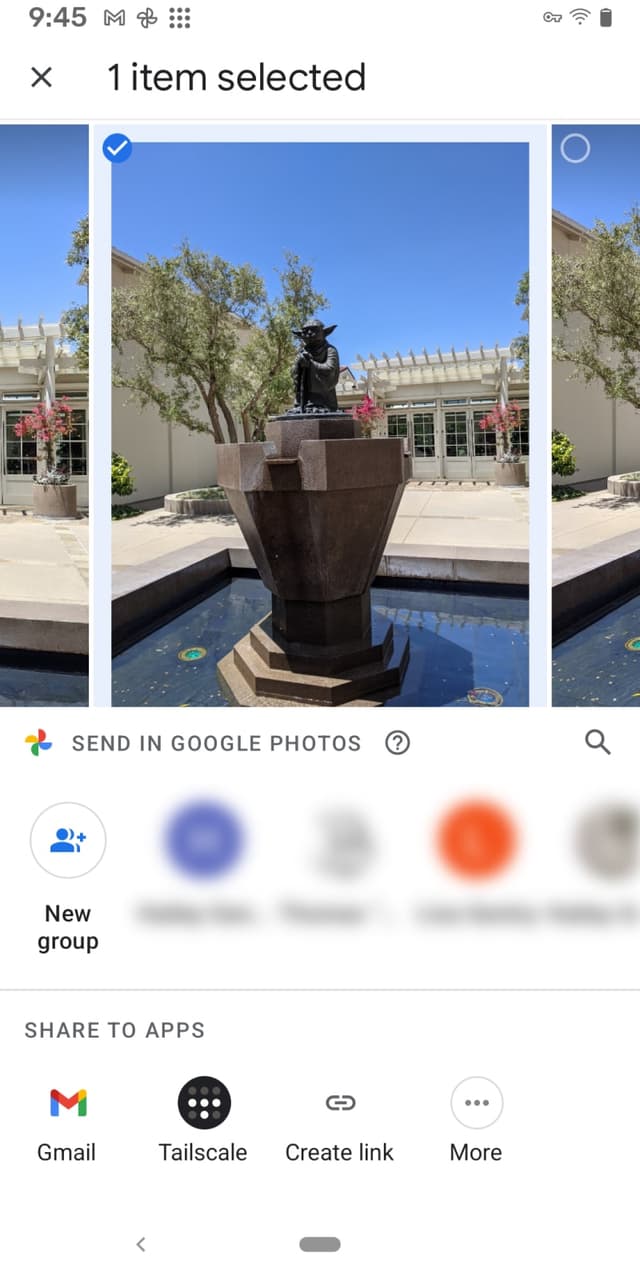
Task: Send to the blue-avatar contact
Action: pos(204,841)
